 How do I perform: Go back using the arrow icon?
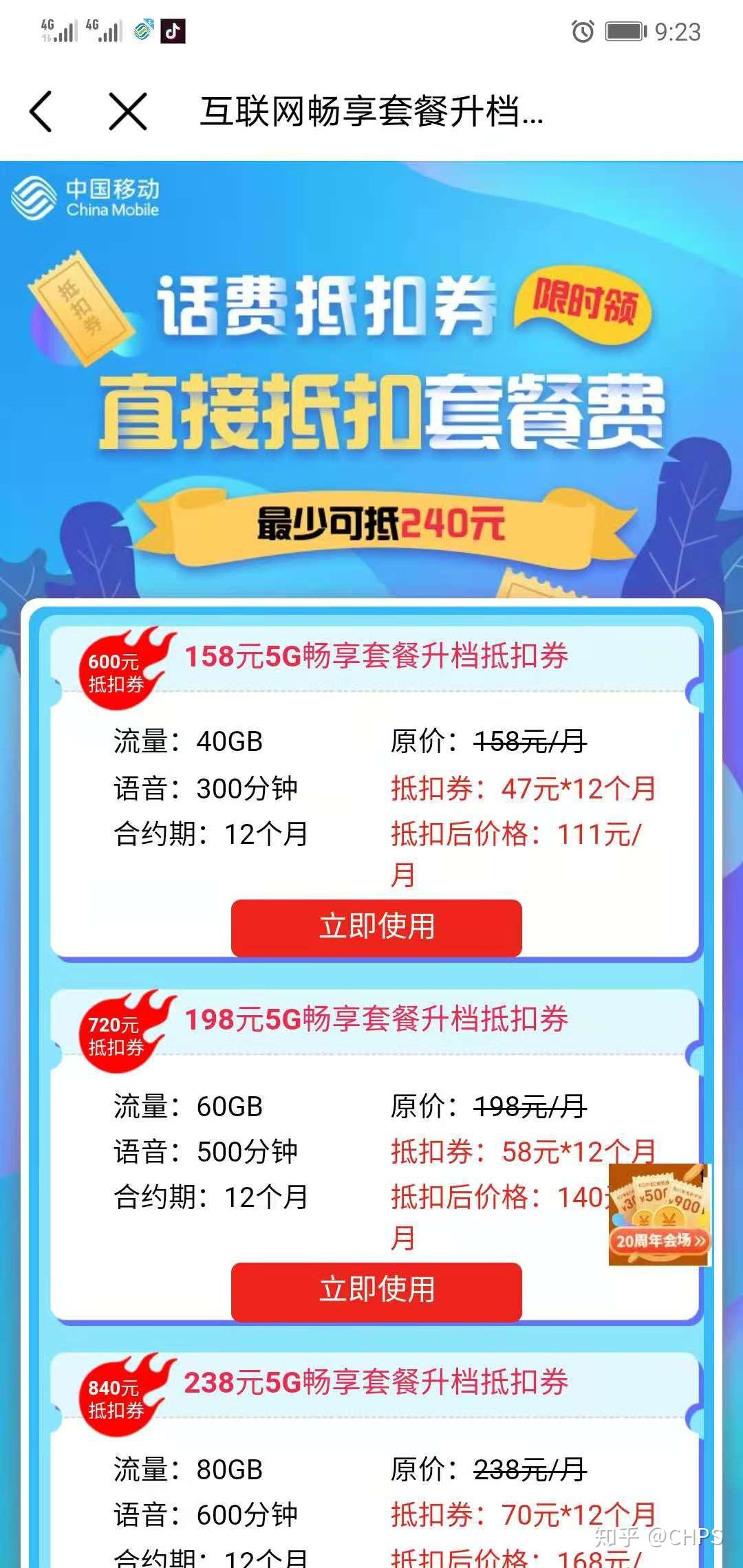(x=41, y=111)
